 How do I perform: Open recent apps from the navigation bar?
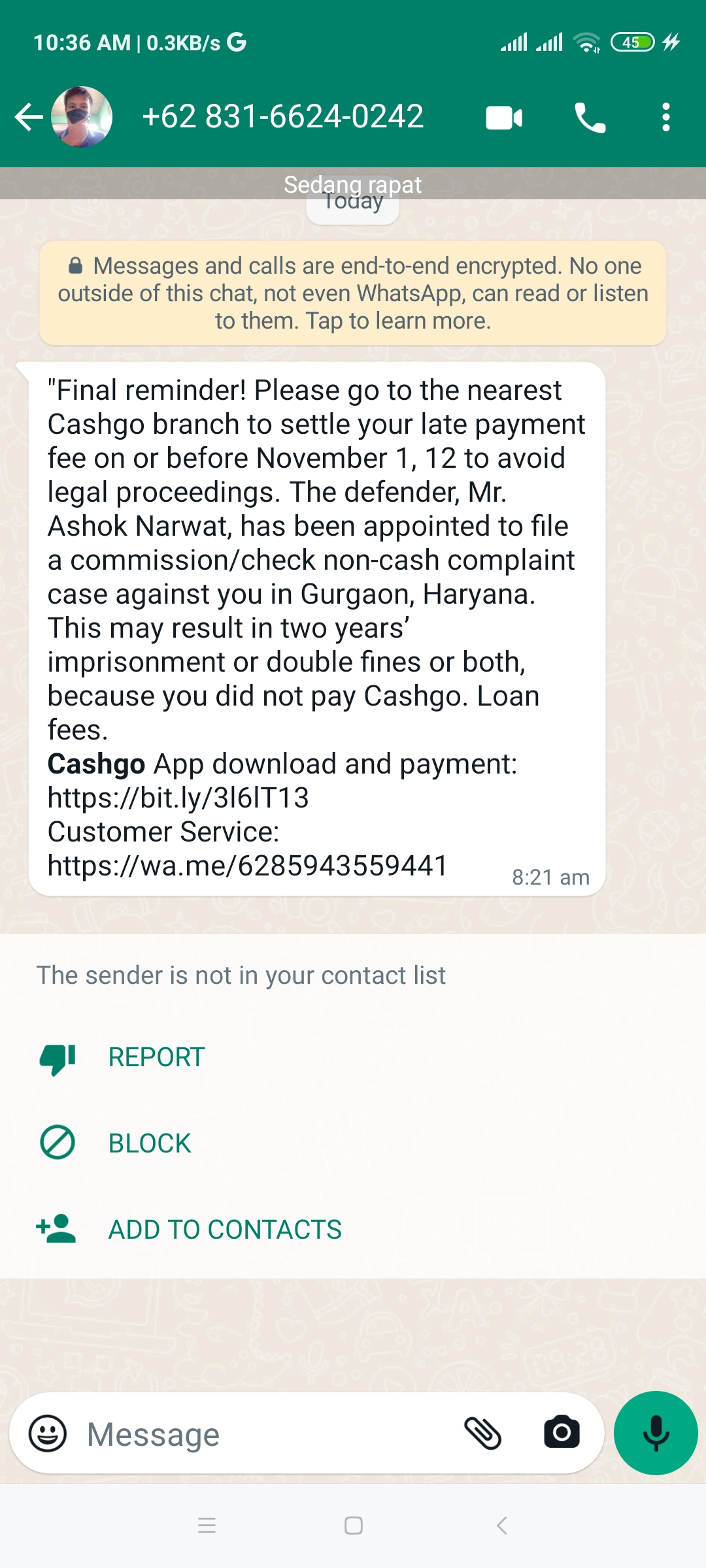click(207, 1526)
